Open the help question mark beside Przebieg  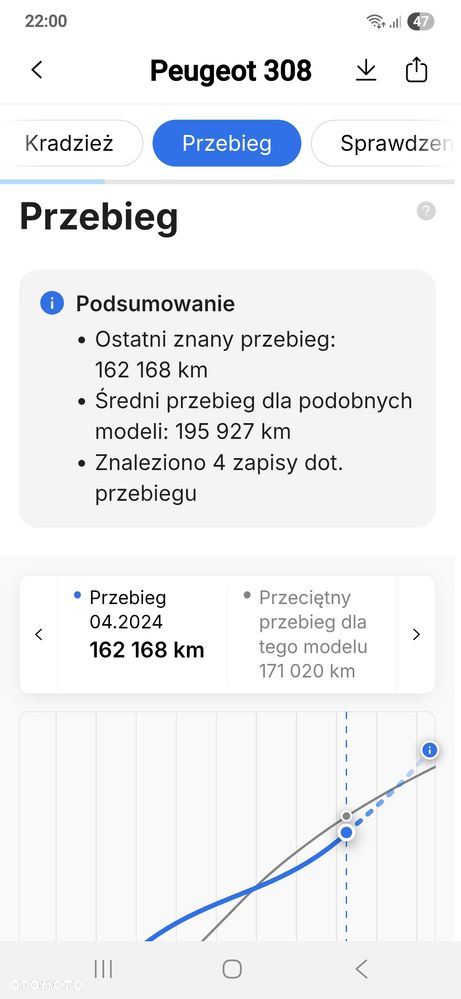(x=426, y=211)
